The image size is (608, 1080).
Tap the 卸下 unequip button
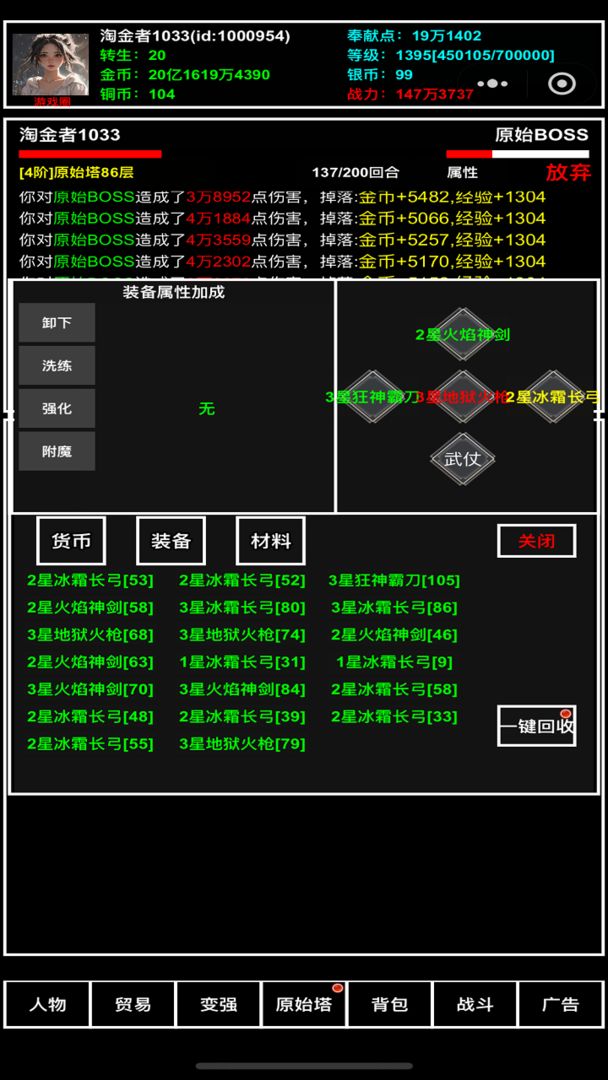[x=57, y=323]
